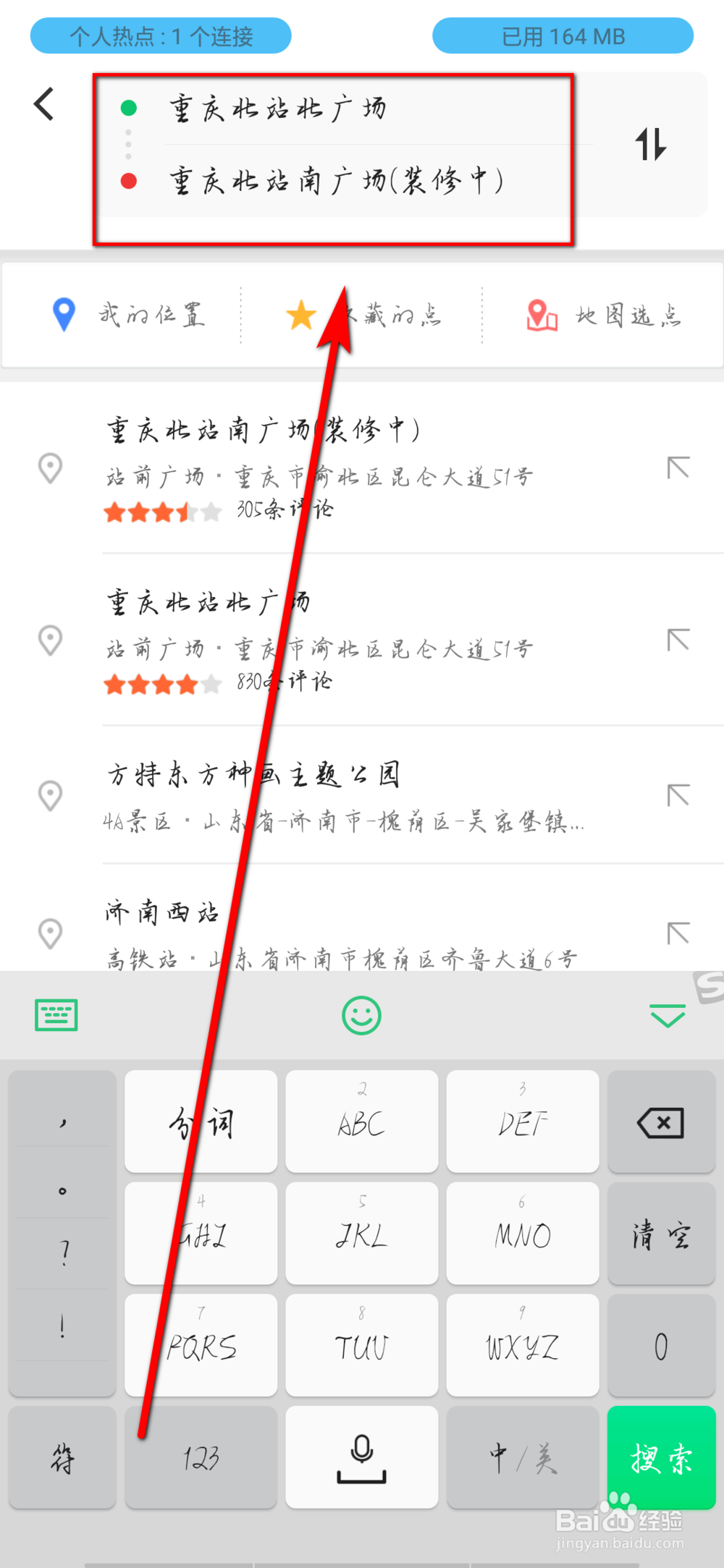
Task: Switch keyboard to 123 number mode
Action: 201,1458
